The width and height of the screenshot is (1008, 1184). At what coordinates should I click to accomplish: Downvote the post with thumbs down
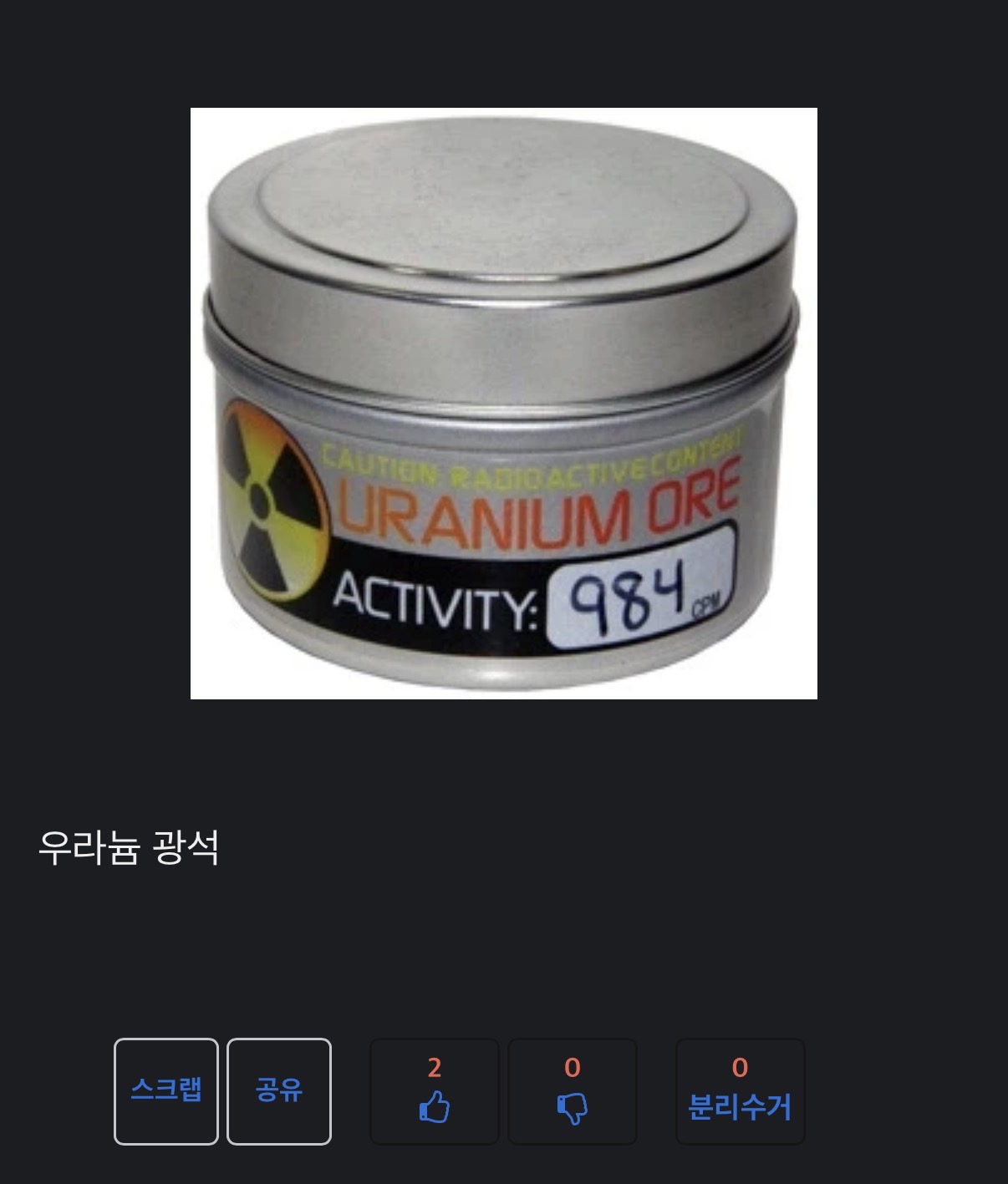[573, 1091]
